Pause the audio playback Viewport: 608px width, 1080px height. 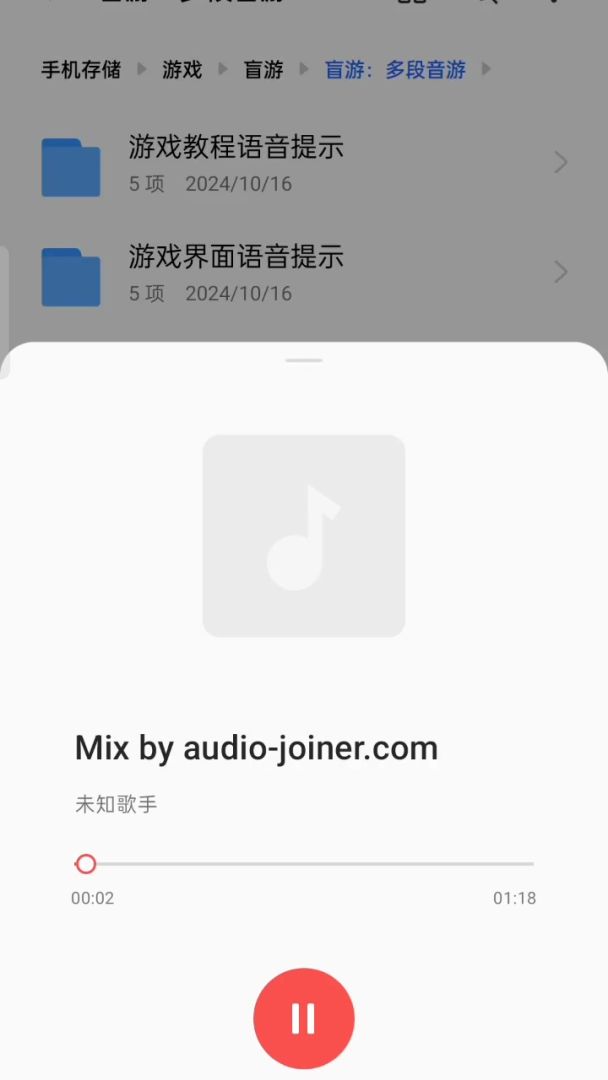point(304,1018)
